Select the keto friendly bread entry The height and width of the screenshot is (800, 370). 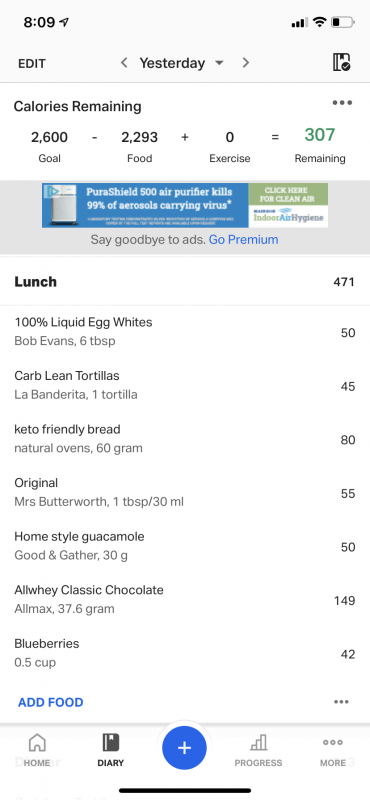click(x=185, y=439)
